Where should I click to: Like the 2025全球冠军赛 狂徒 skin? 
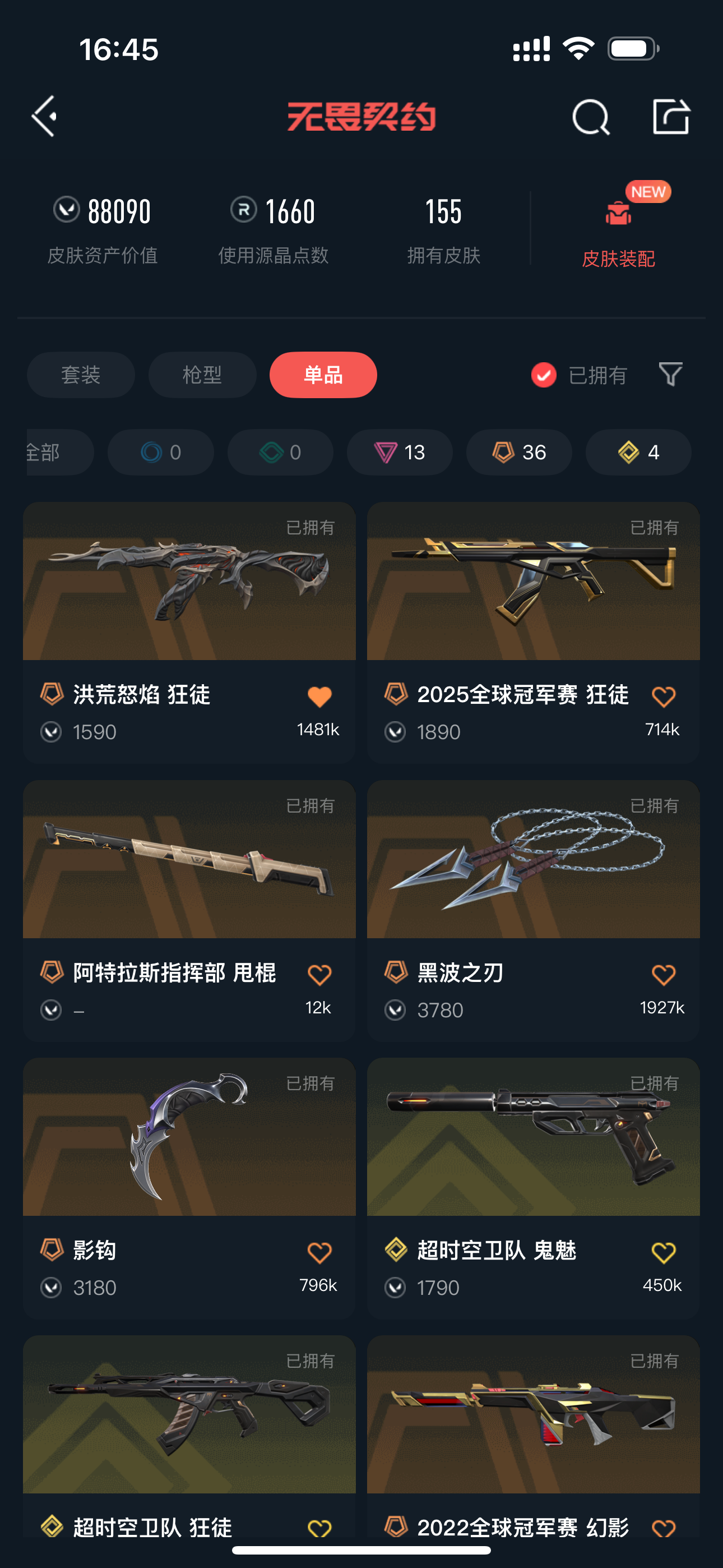click(662, 697)
